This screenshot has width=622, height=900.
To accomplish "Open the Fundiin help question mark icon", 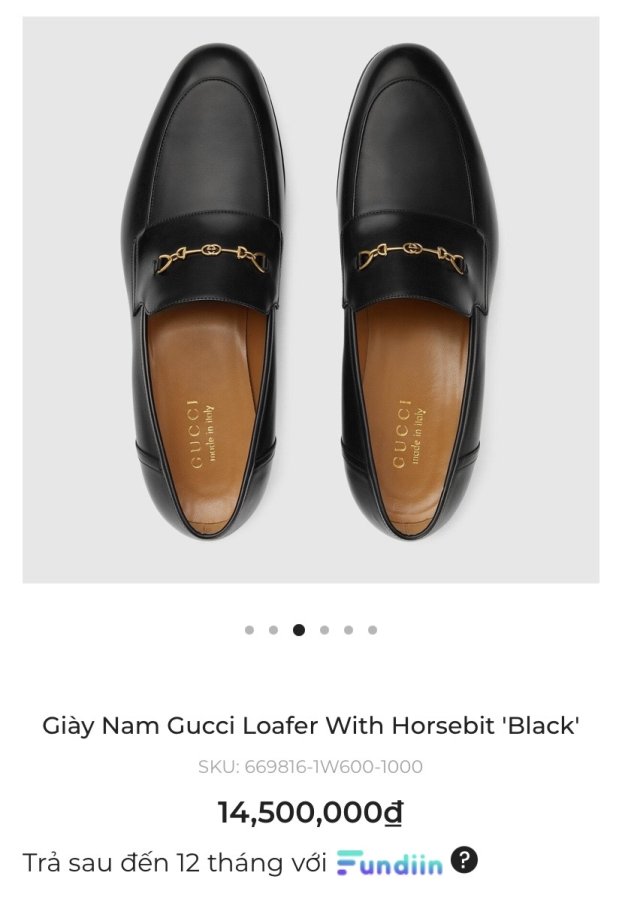I will 464,859.
